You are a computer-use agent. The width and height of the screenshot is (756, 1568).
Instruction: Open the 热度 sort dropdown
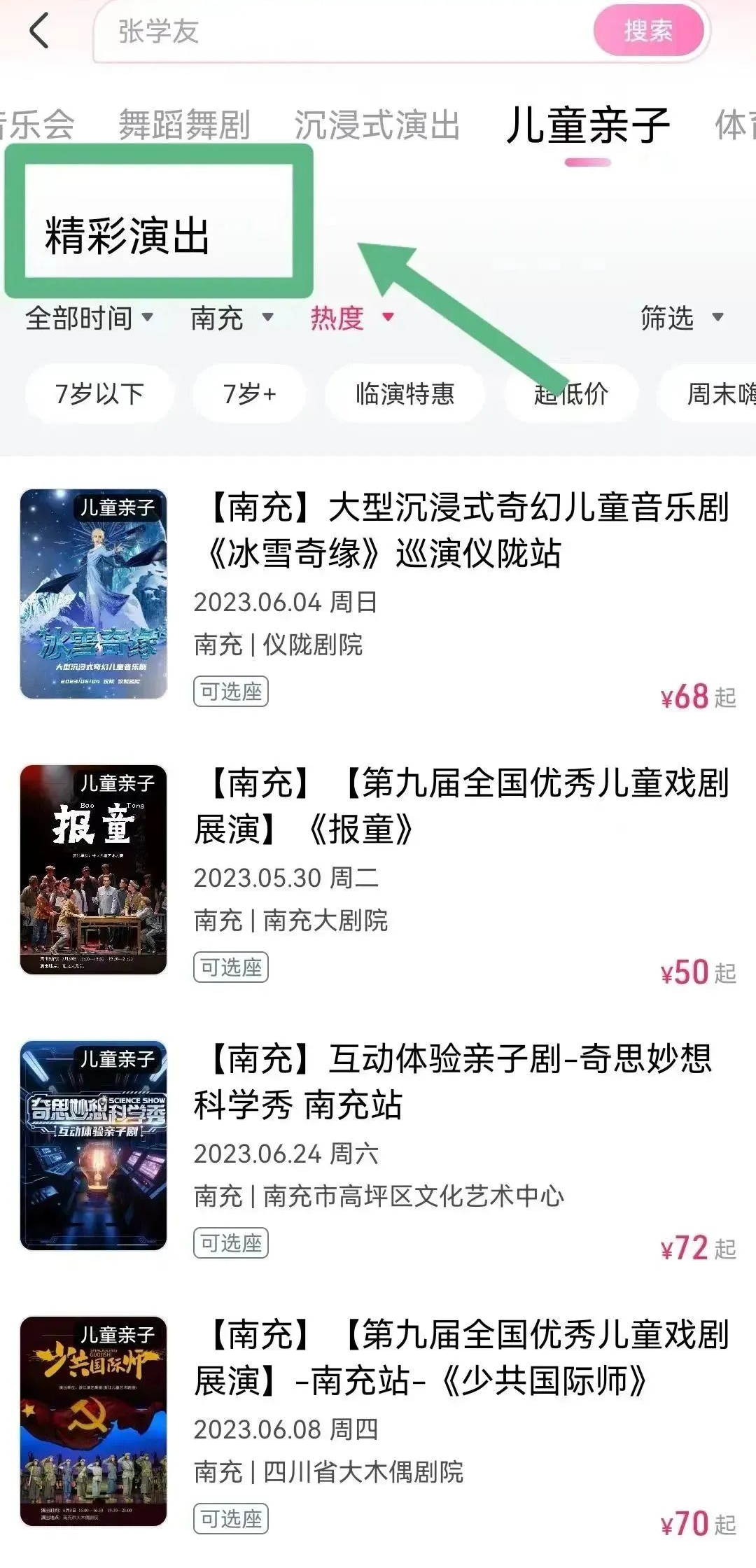point(351,318)
